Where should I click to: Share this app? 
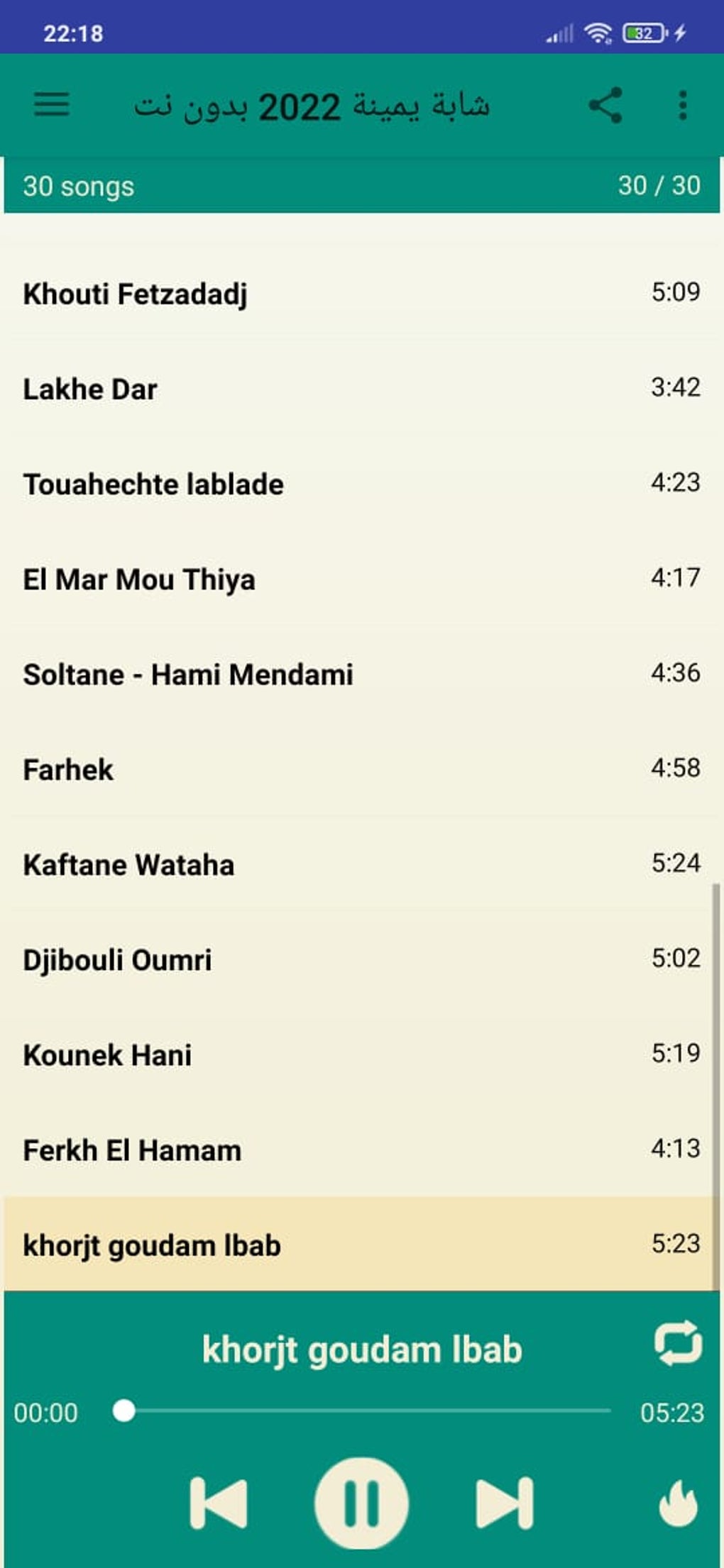click(x=605, y=106)
